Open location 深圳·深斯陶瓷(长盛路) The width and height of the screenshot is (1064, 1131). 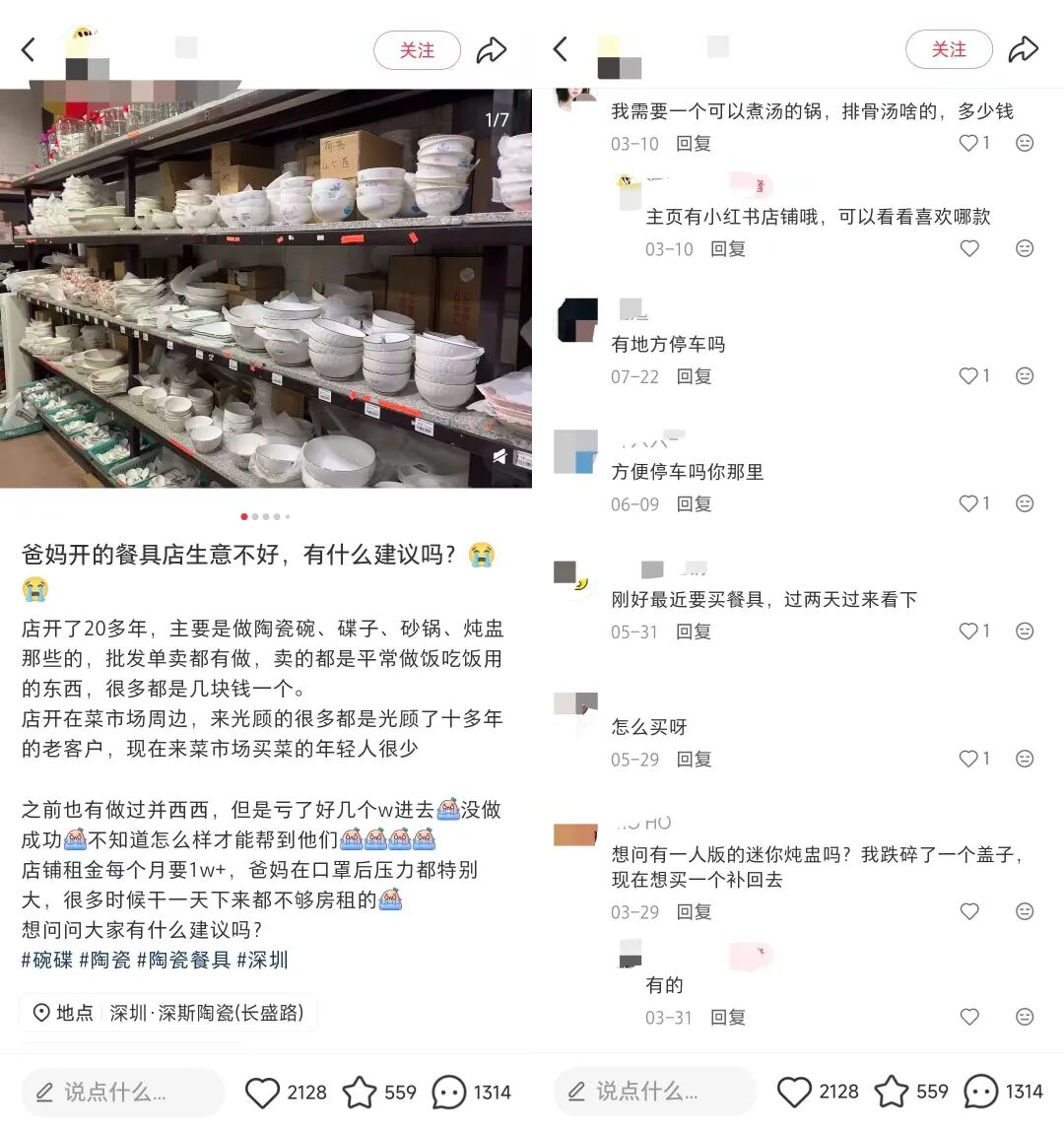[168, 1013]
